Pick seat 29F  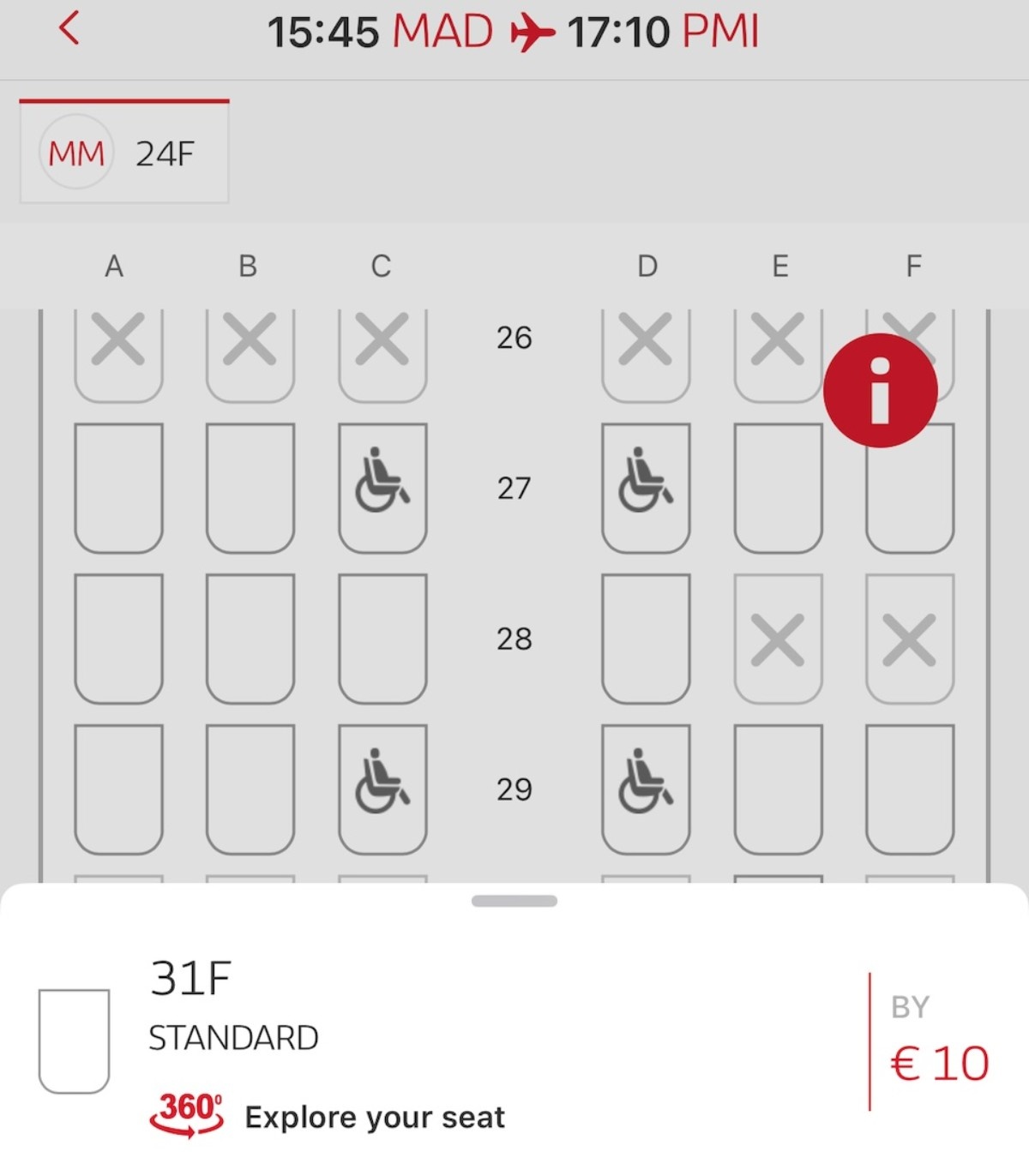pos(910,789)
